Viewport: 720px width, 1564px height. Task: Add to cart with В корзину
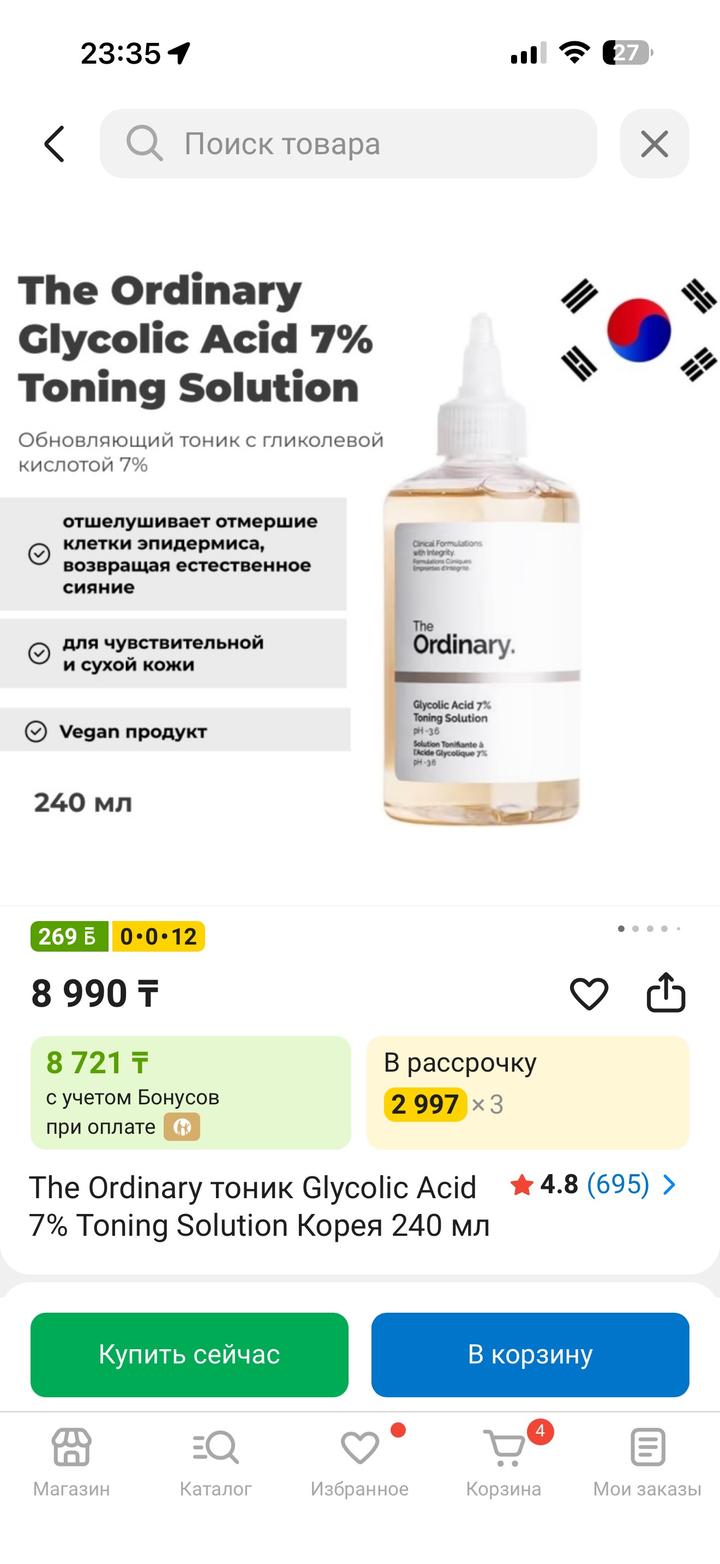[x=530, y=1354]
